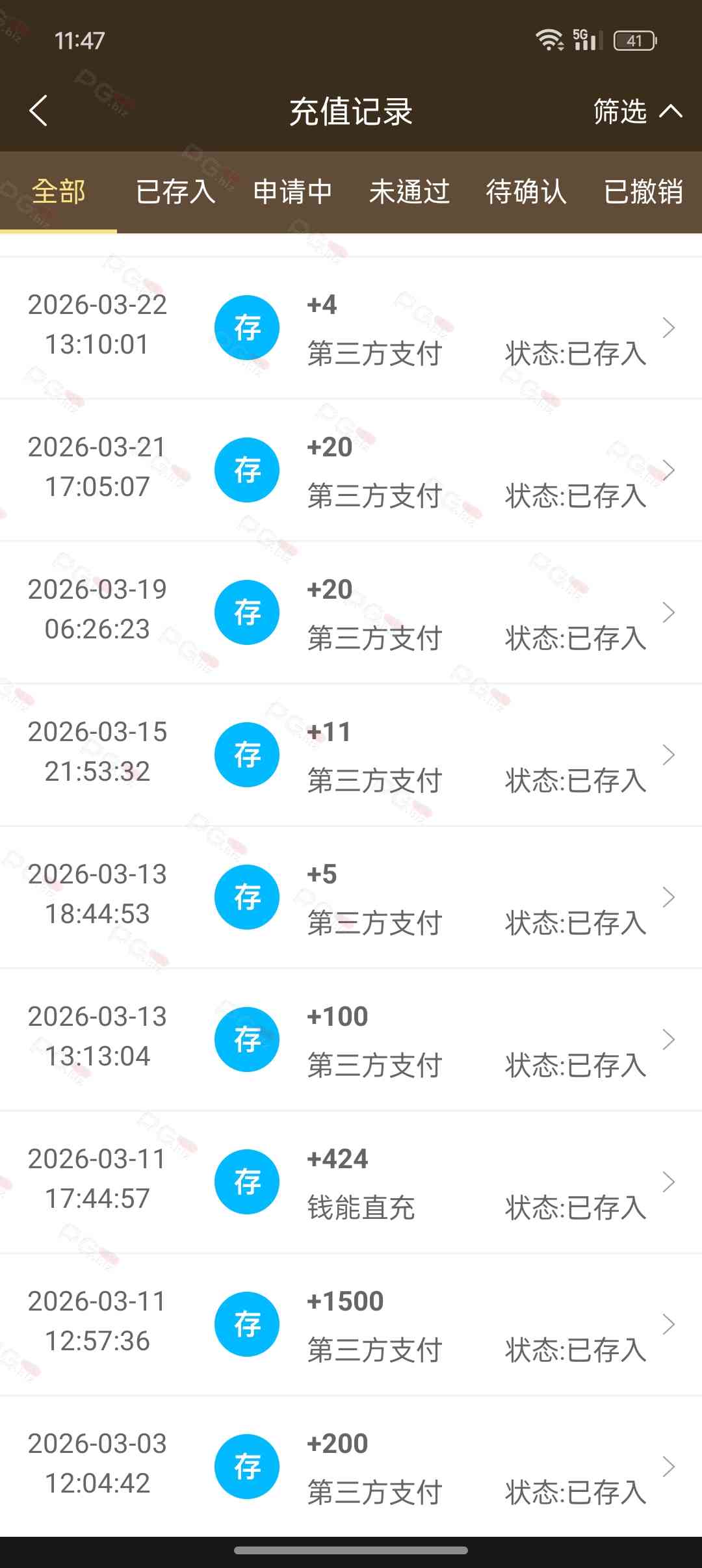Open the +5 deposit record
The width and height of the screenshot is (702, 1568).
click(351, 897)
